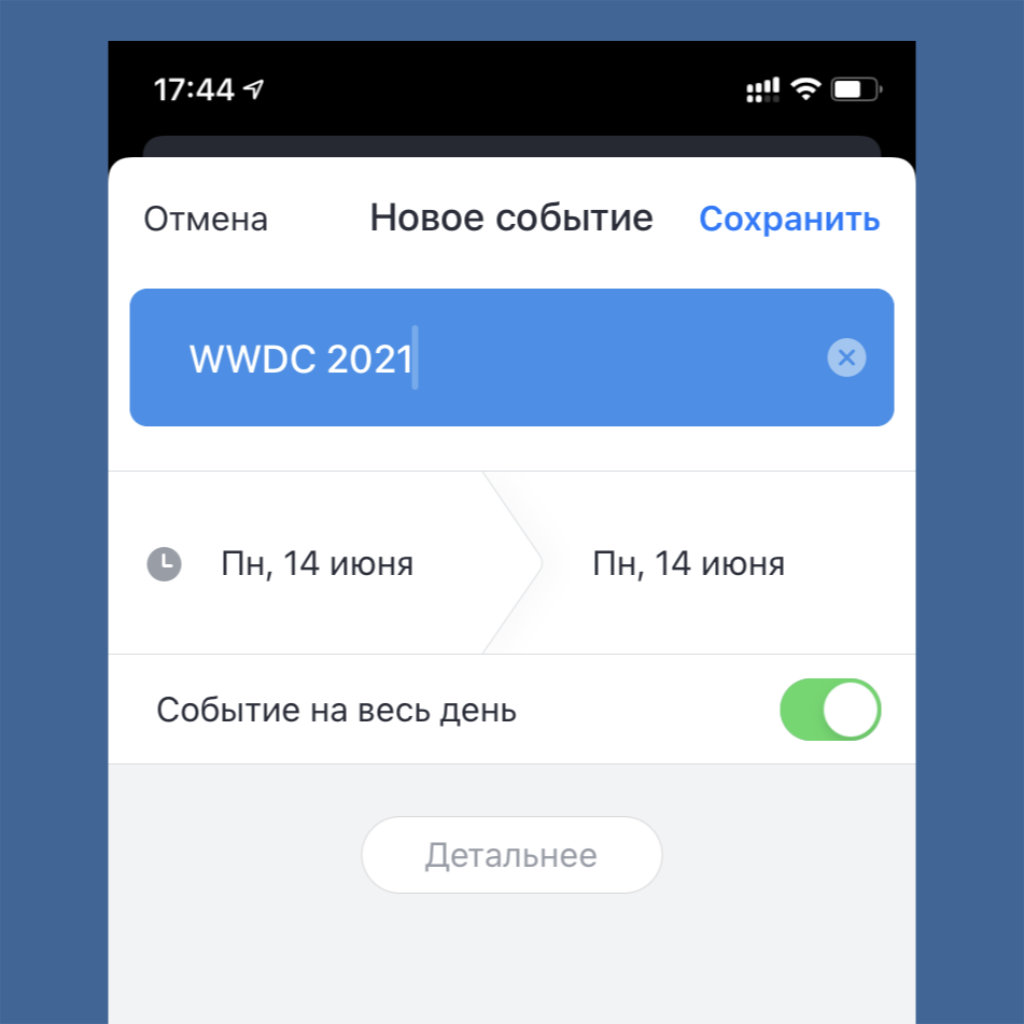The height and width of the screenshot is (1024, 1024).
Task: Tap the WWDC 2021 title field
Action: pos(480,358)
